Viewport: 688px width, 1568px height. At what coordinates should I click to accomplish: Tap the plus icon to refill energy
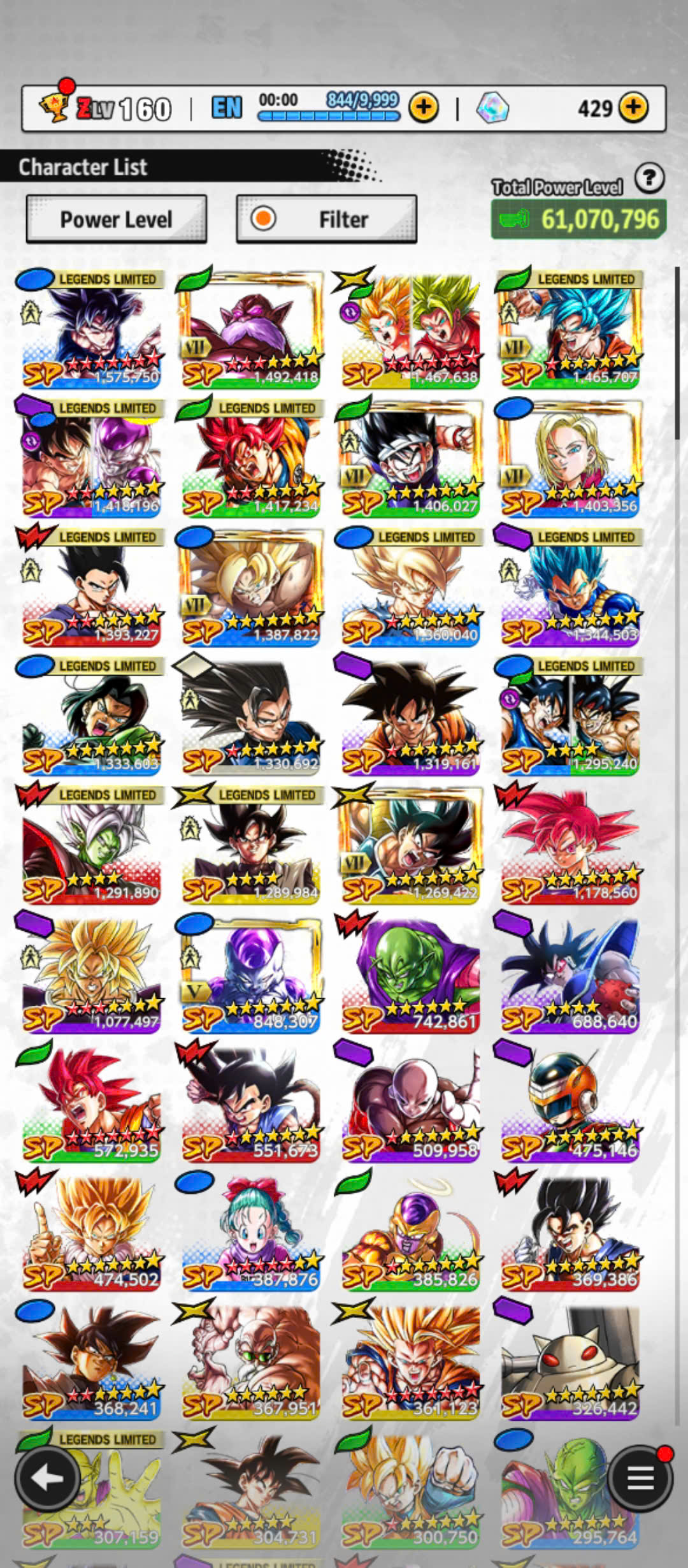[x=424, y=108]
